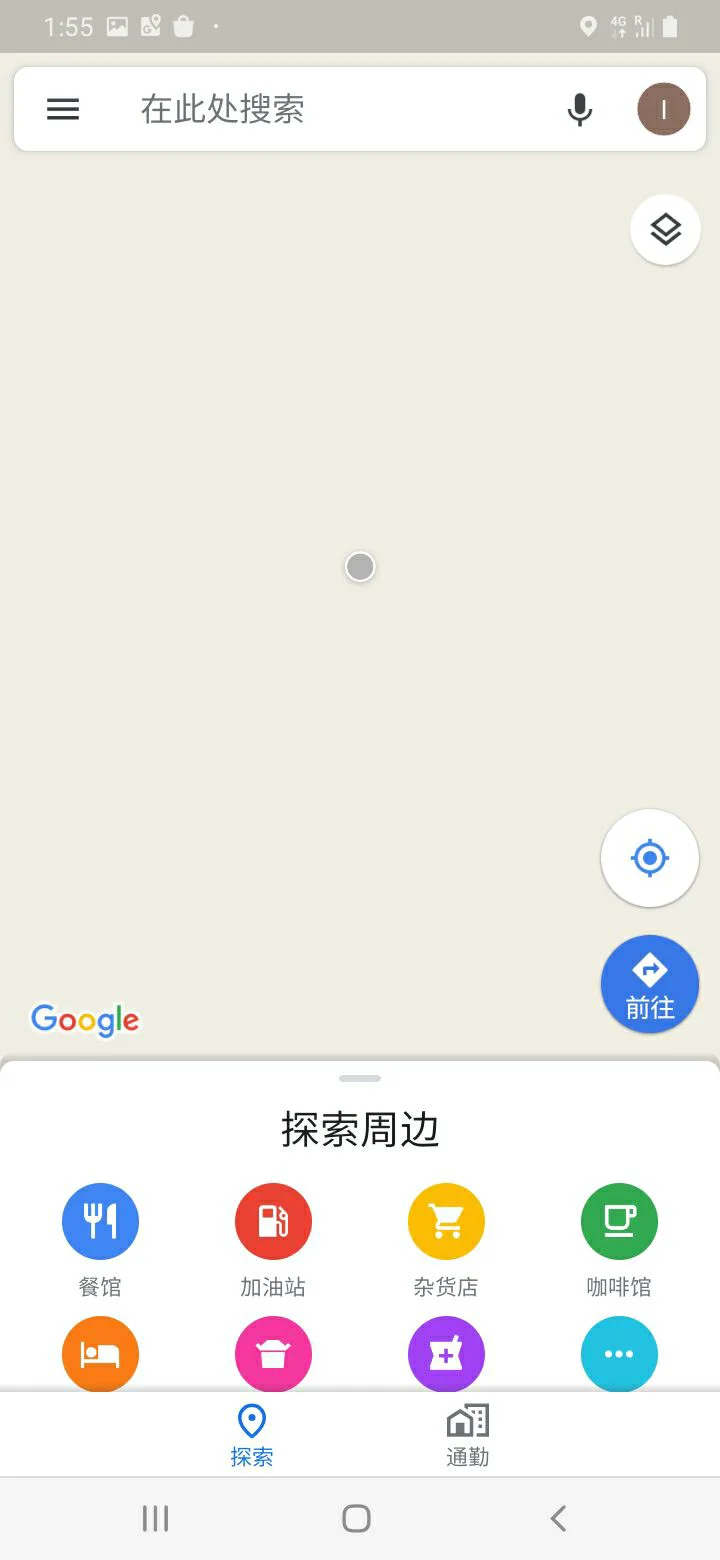Tap the system back button
This screenshot has height=1560, width=720.
(x=559, y=1518)
